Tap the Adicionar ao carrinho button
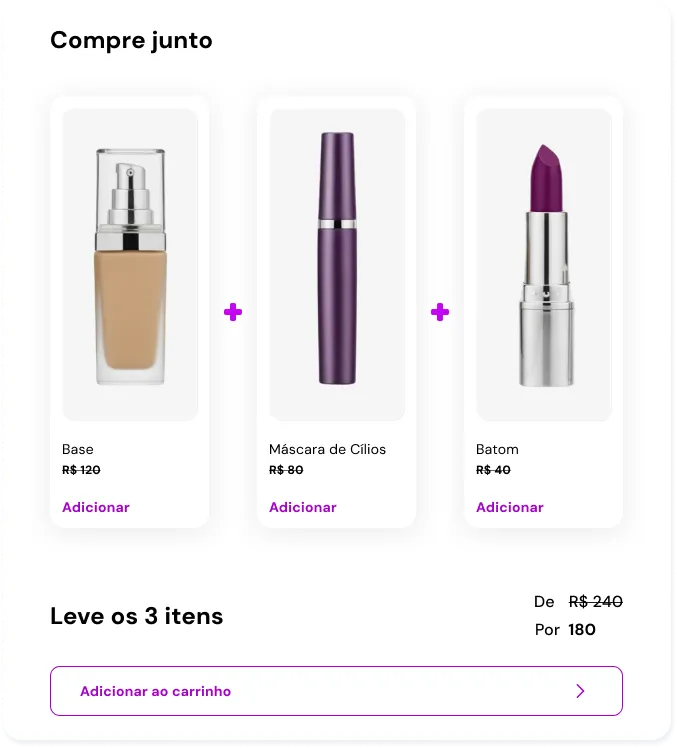The width and height of the screenshot is (677, 748). click(336, 691)
